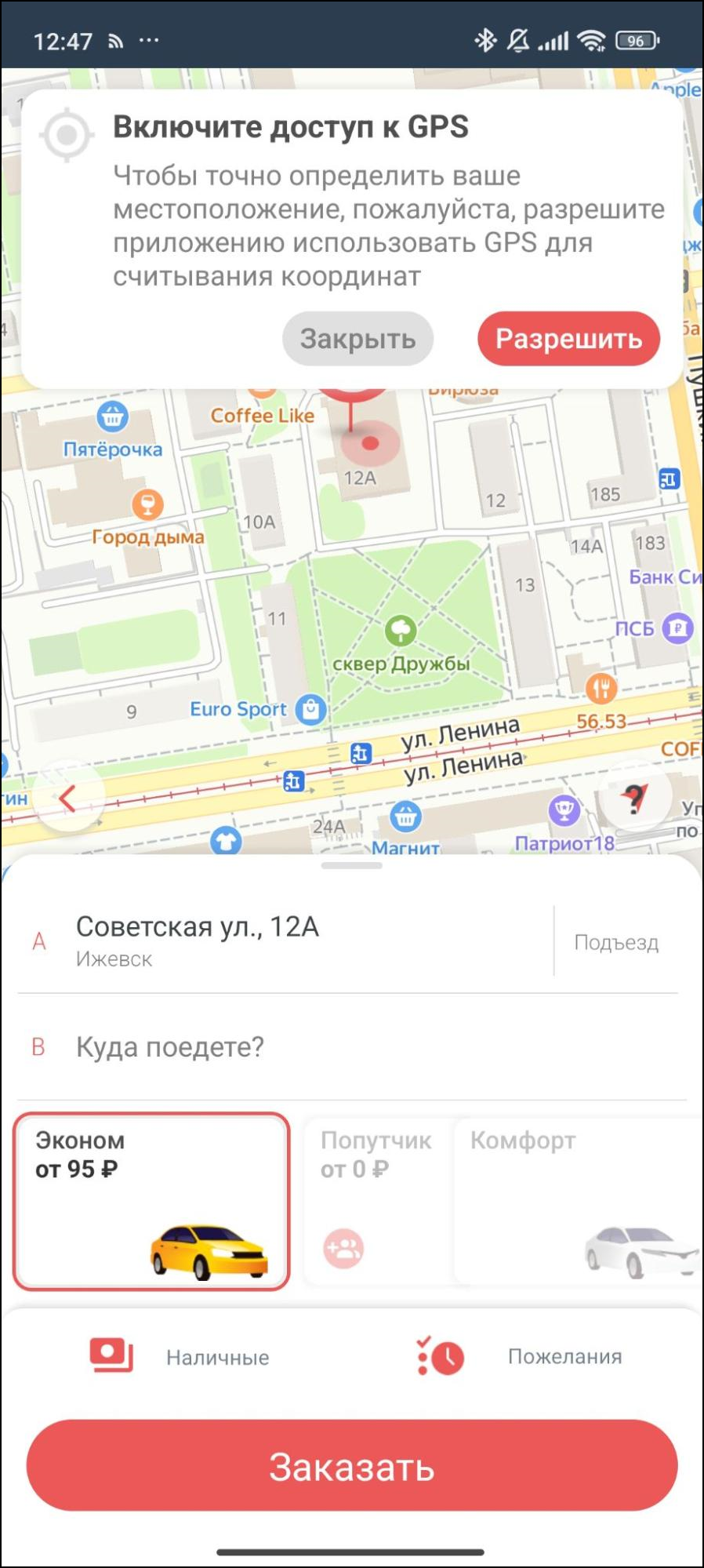This screenshot has height=1568, width=704.
Task: Order the taxi with Заказать
Action: (352, 1465)
